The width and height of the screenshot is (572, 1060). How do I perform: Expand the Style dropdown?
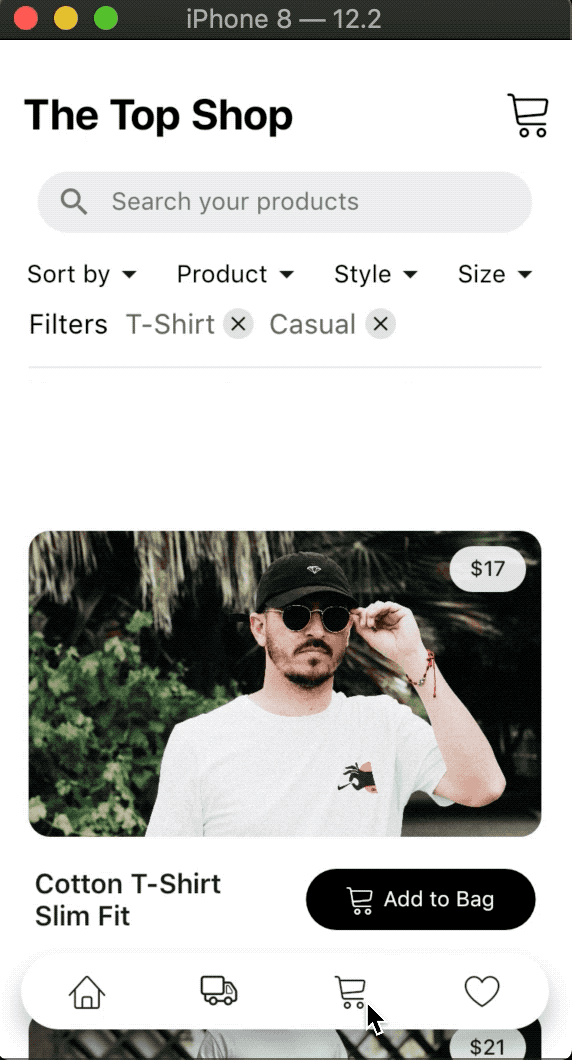coord(376,274)
